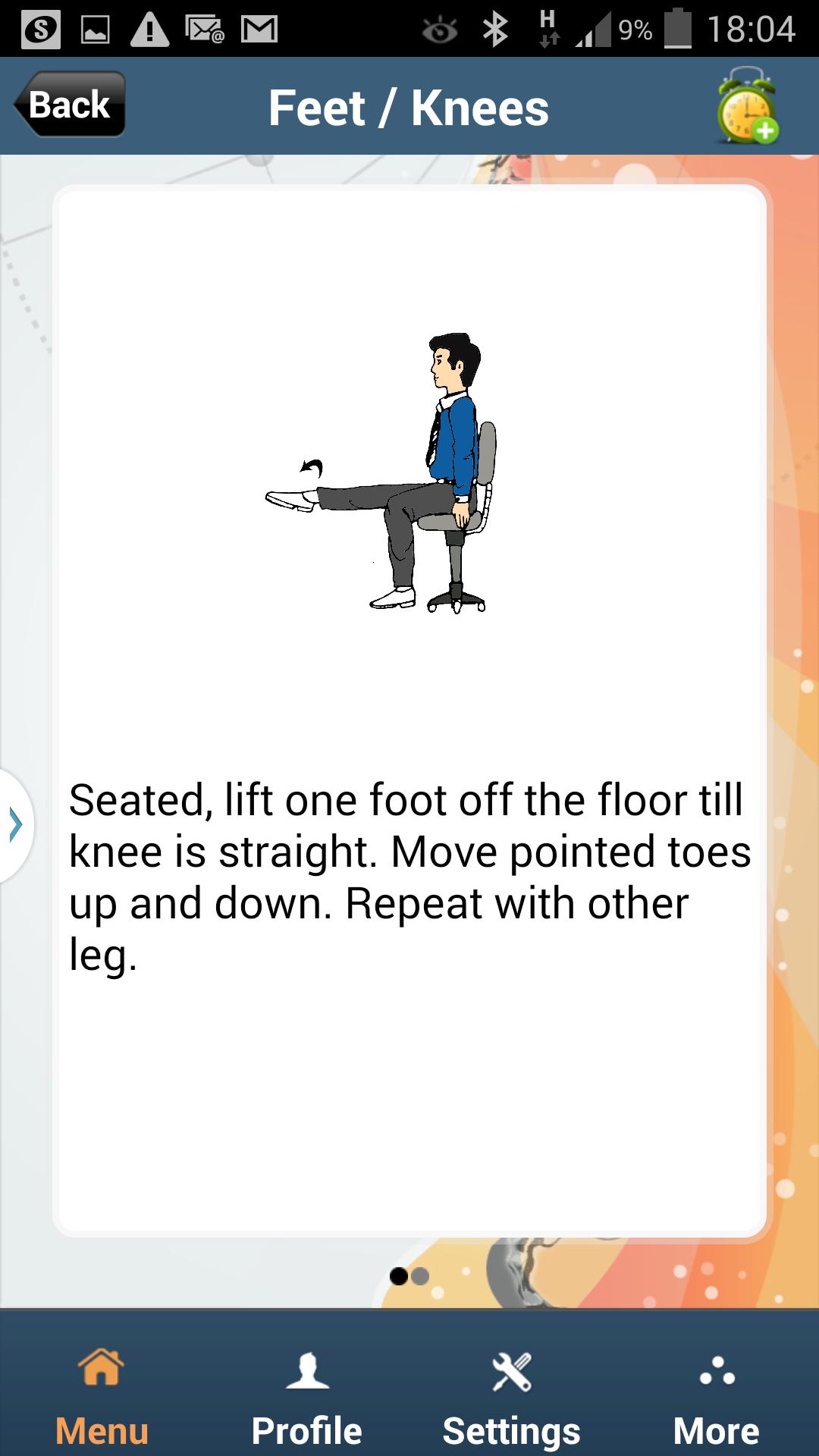Viewport: 819px width, 1456px height.
Task: Go back to the previous screen
Action: (70, 105)
